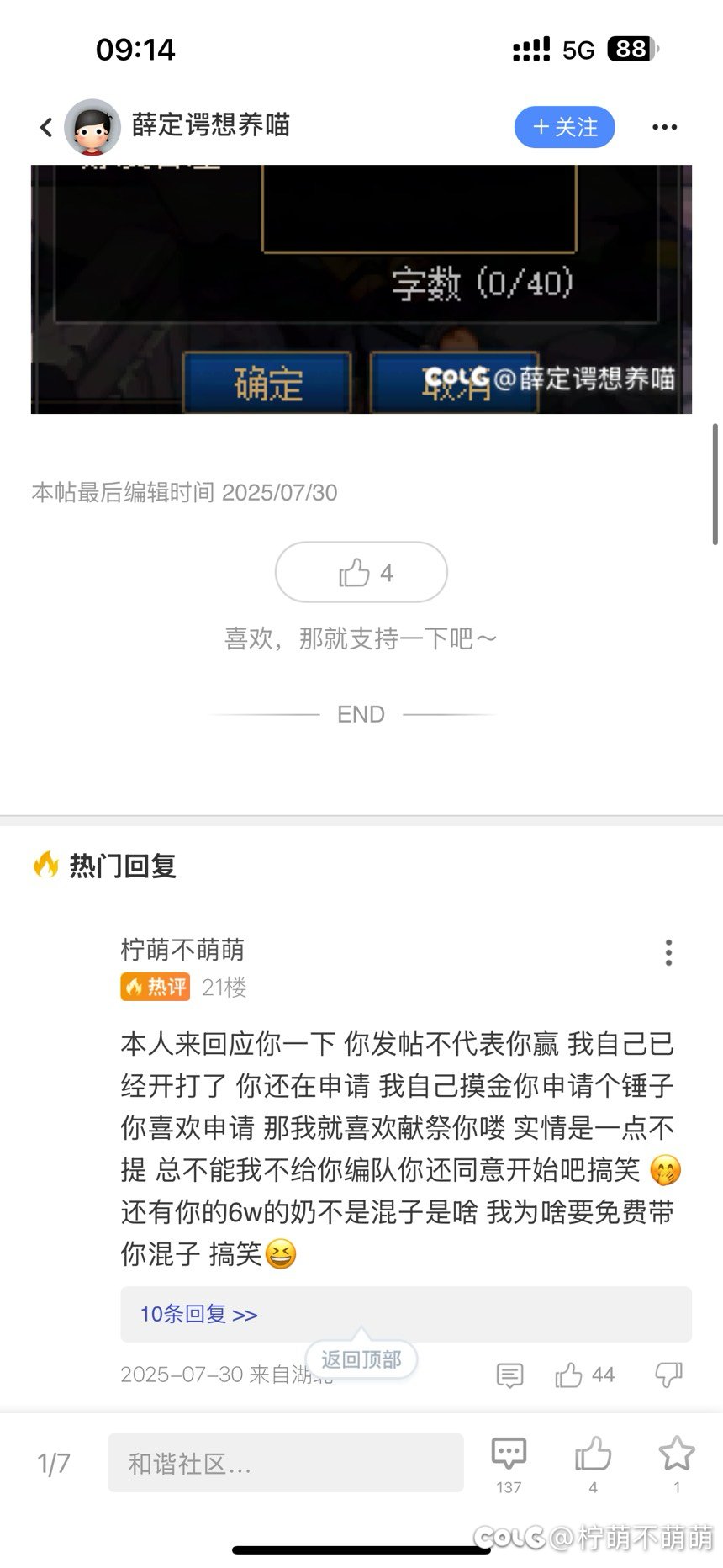Favorite the post with star icon
The height and width of the screenshot is (1568, 723).
677,1465
